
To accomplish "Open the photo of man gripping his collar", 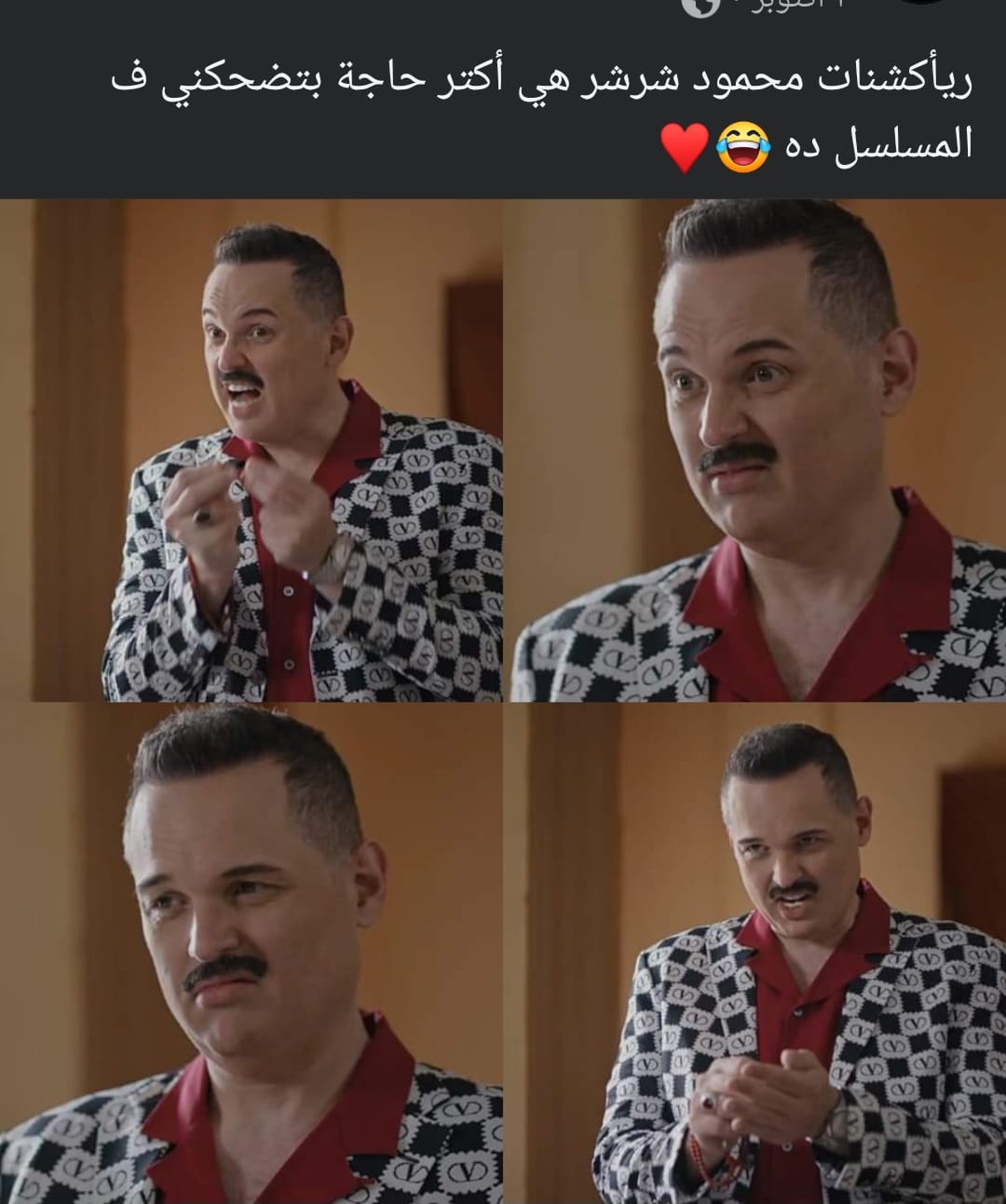I will pos(251,452).
